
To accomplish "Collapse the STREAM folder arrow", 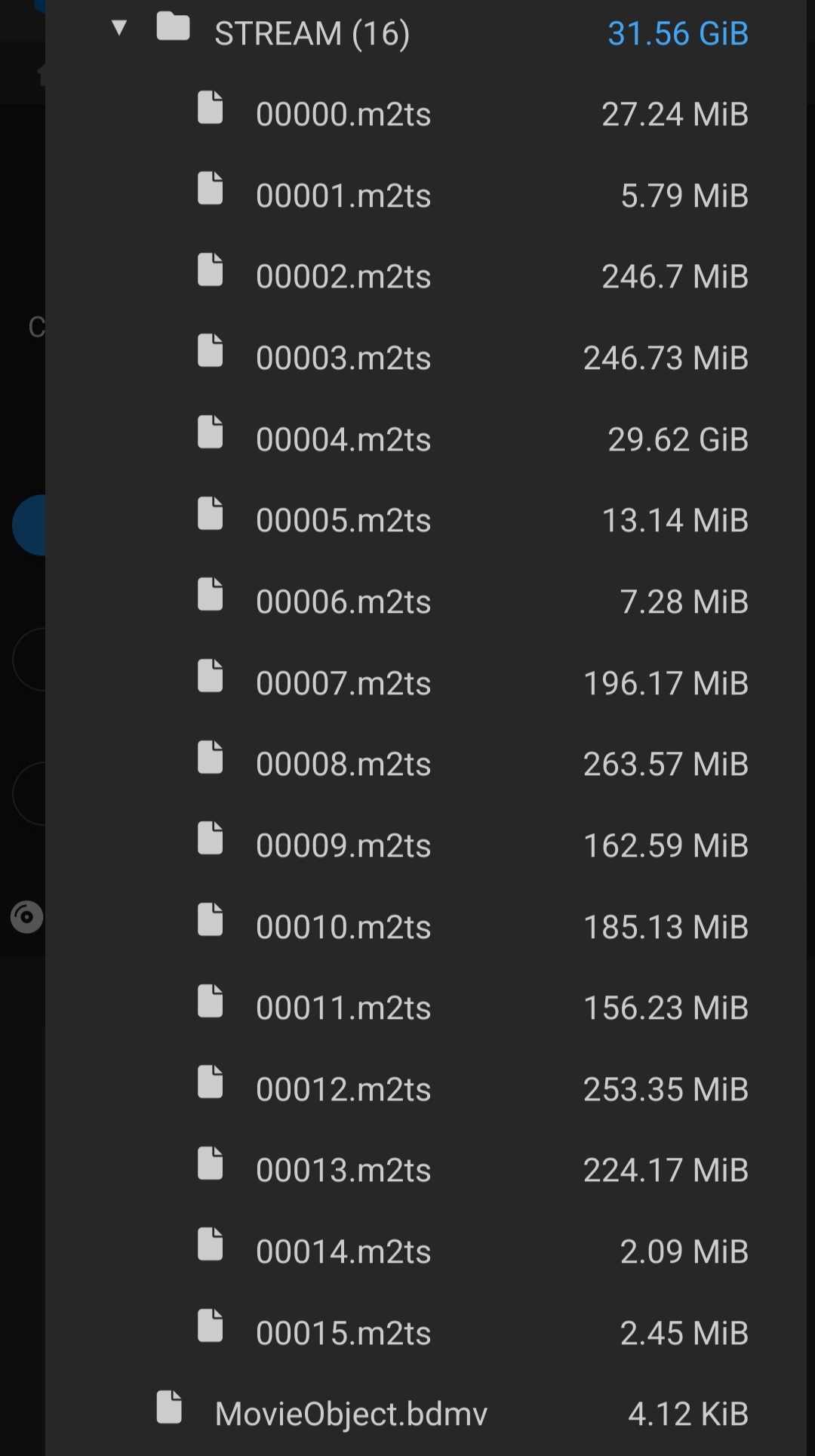I will pos(119,29).
